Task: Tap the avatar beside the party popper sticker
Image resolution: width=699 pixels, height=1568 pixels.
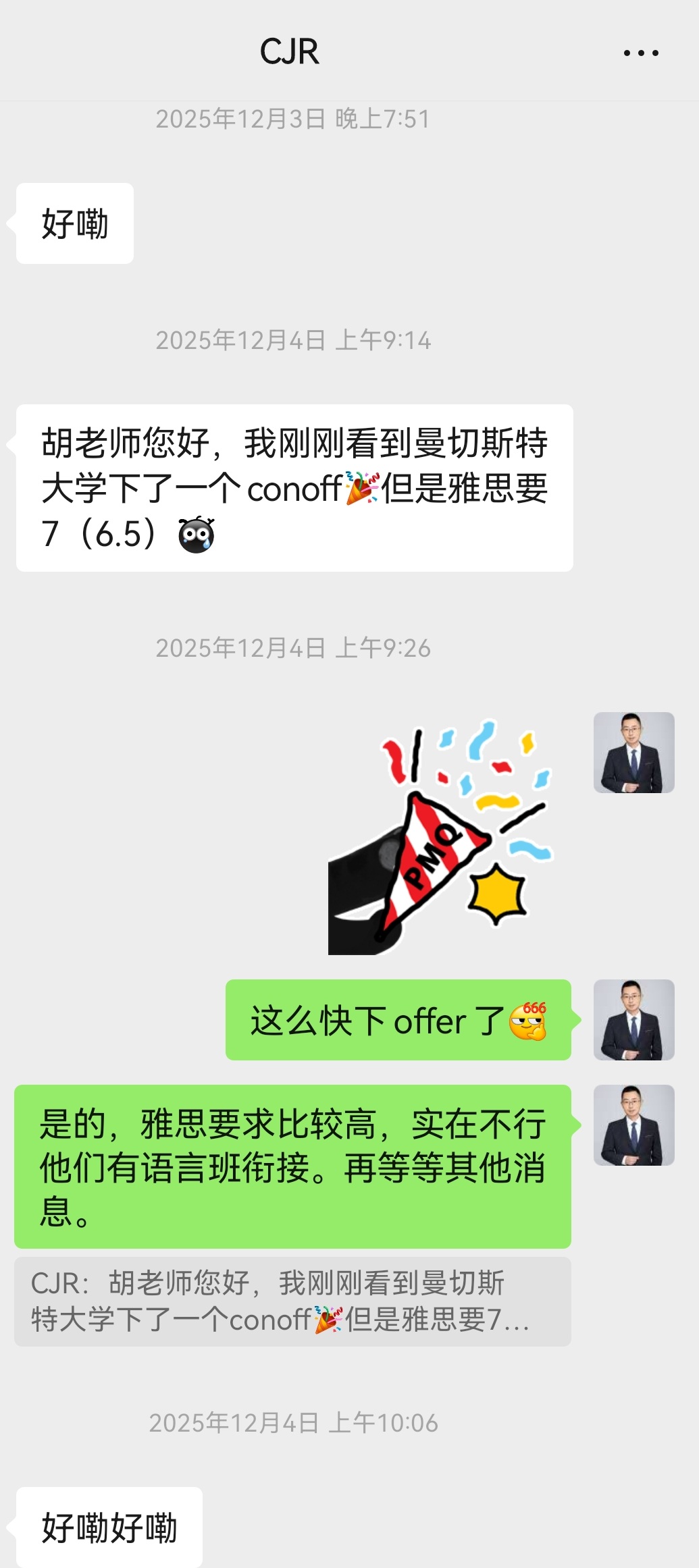Action: pos(633,753)
